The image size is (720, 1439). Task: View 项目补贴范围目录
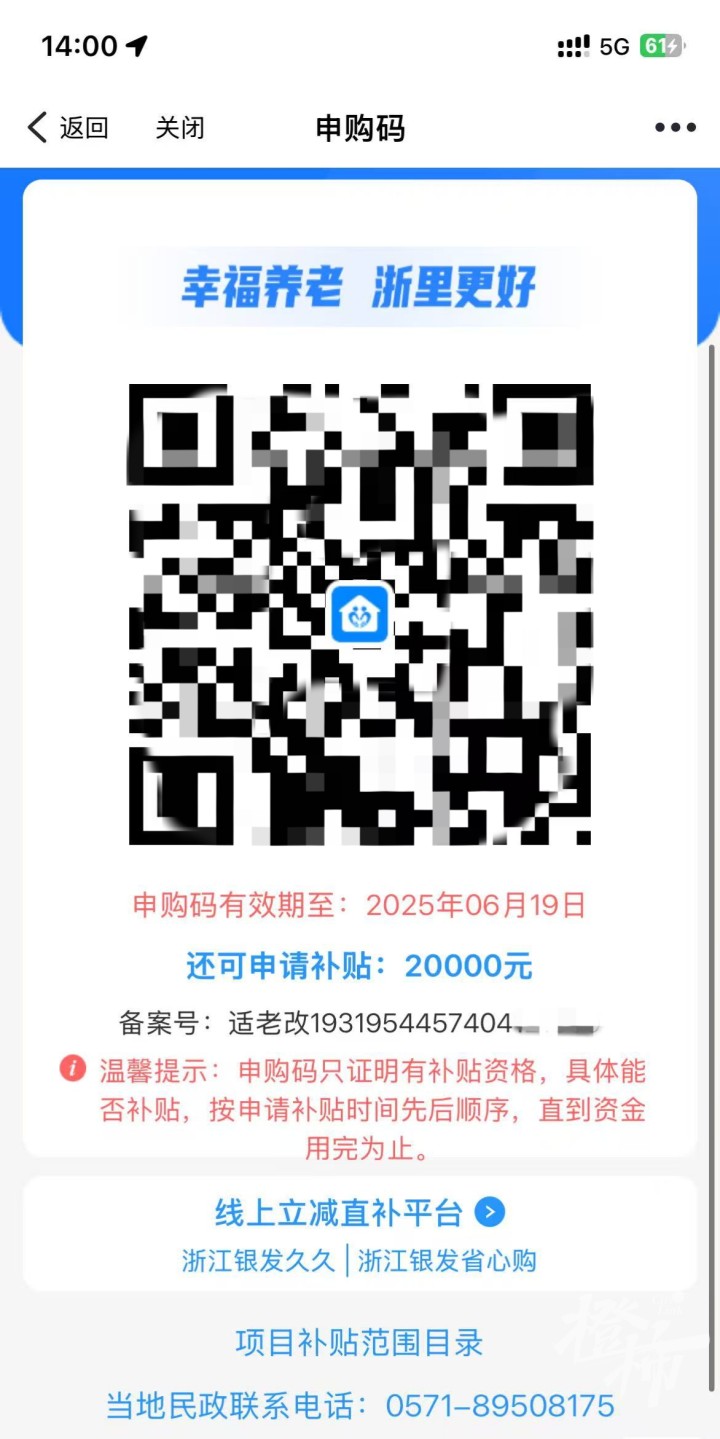point(359,1342)
